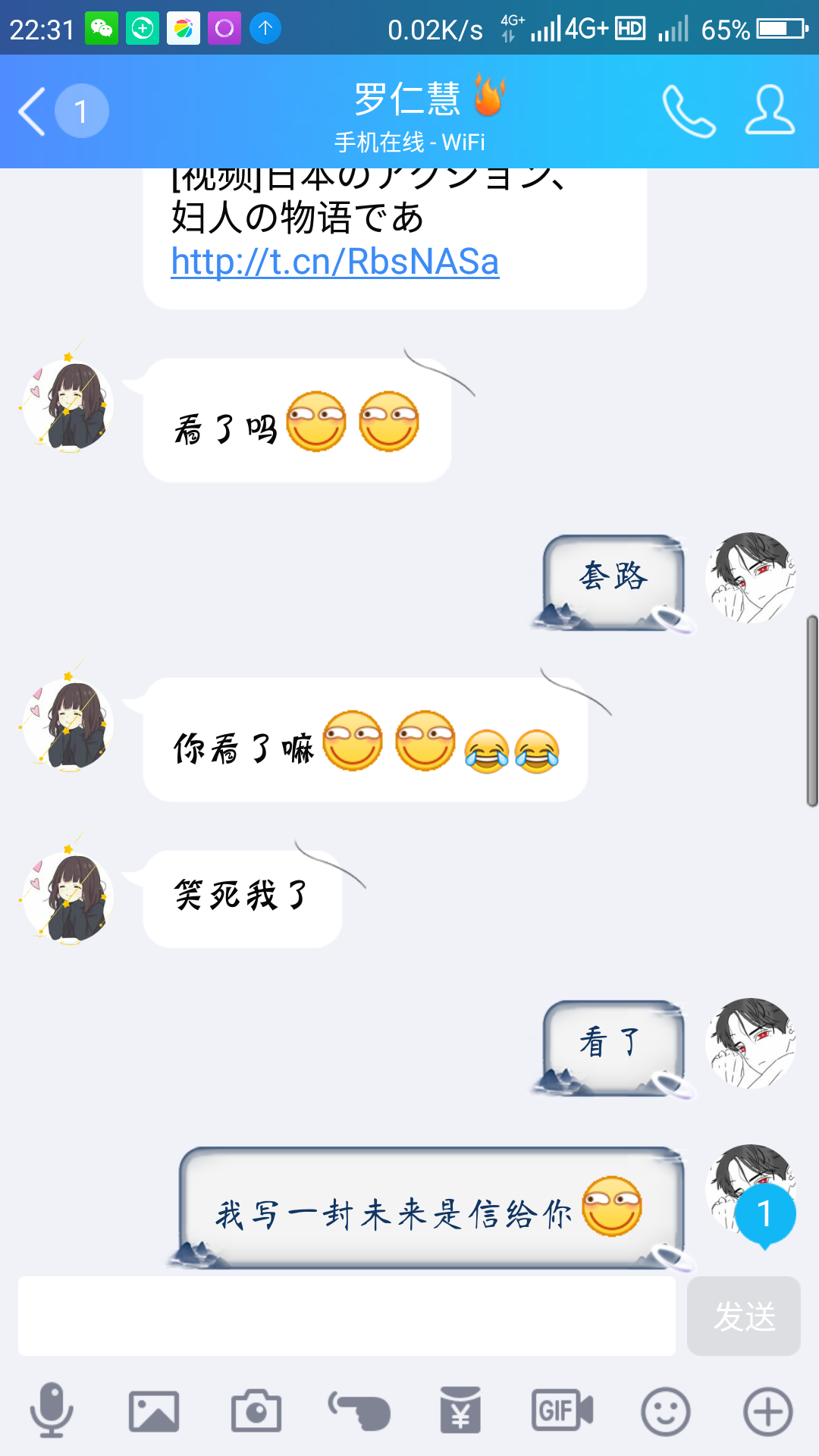The width and height of the screenshot is (819, 1456).
Task: Open the GIF video recorder
Action: point(563,1411)
